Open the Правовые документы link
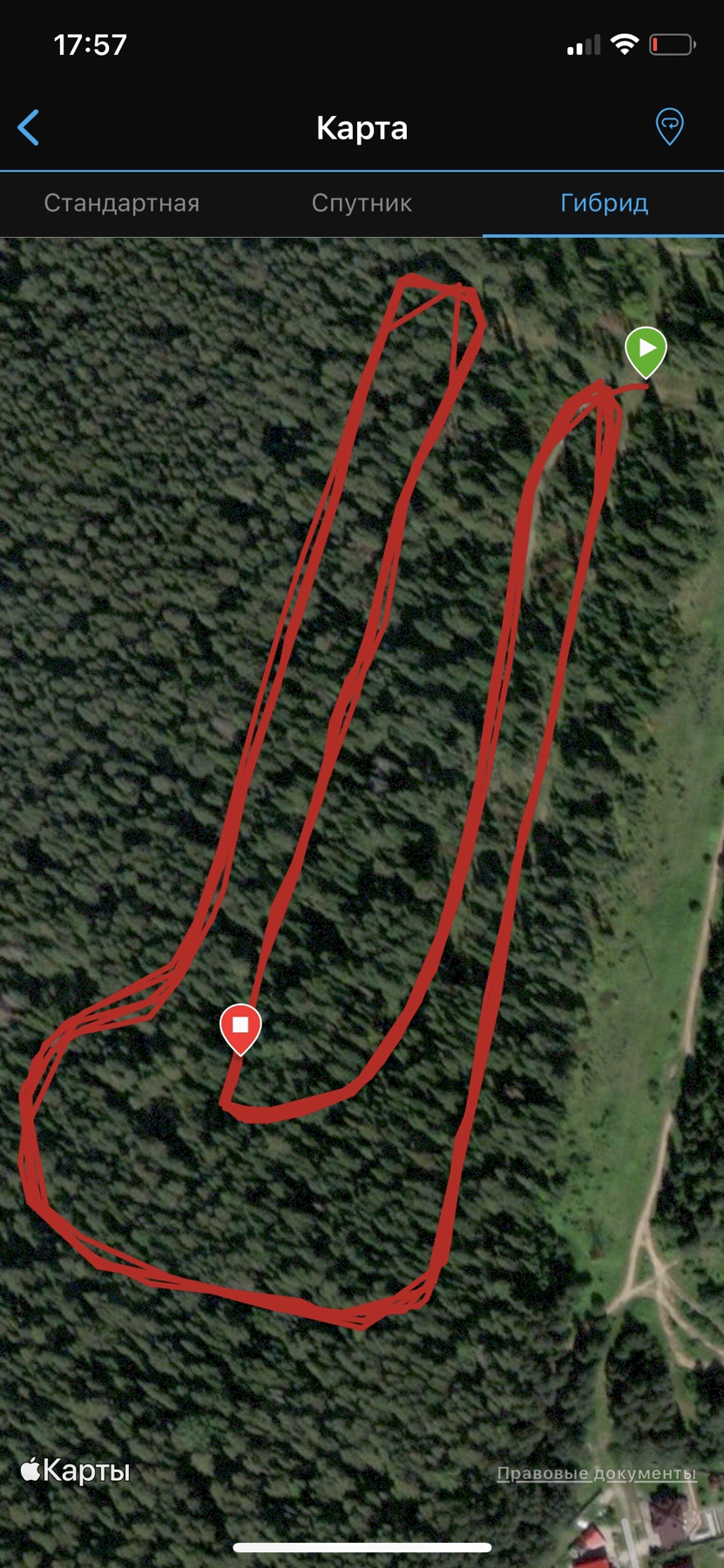The height and width of the screenshot is (1568, 724). pos(596,1473)
